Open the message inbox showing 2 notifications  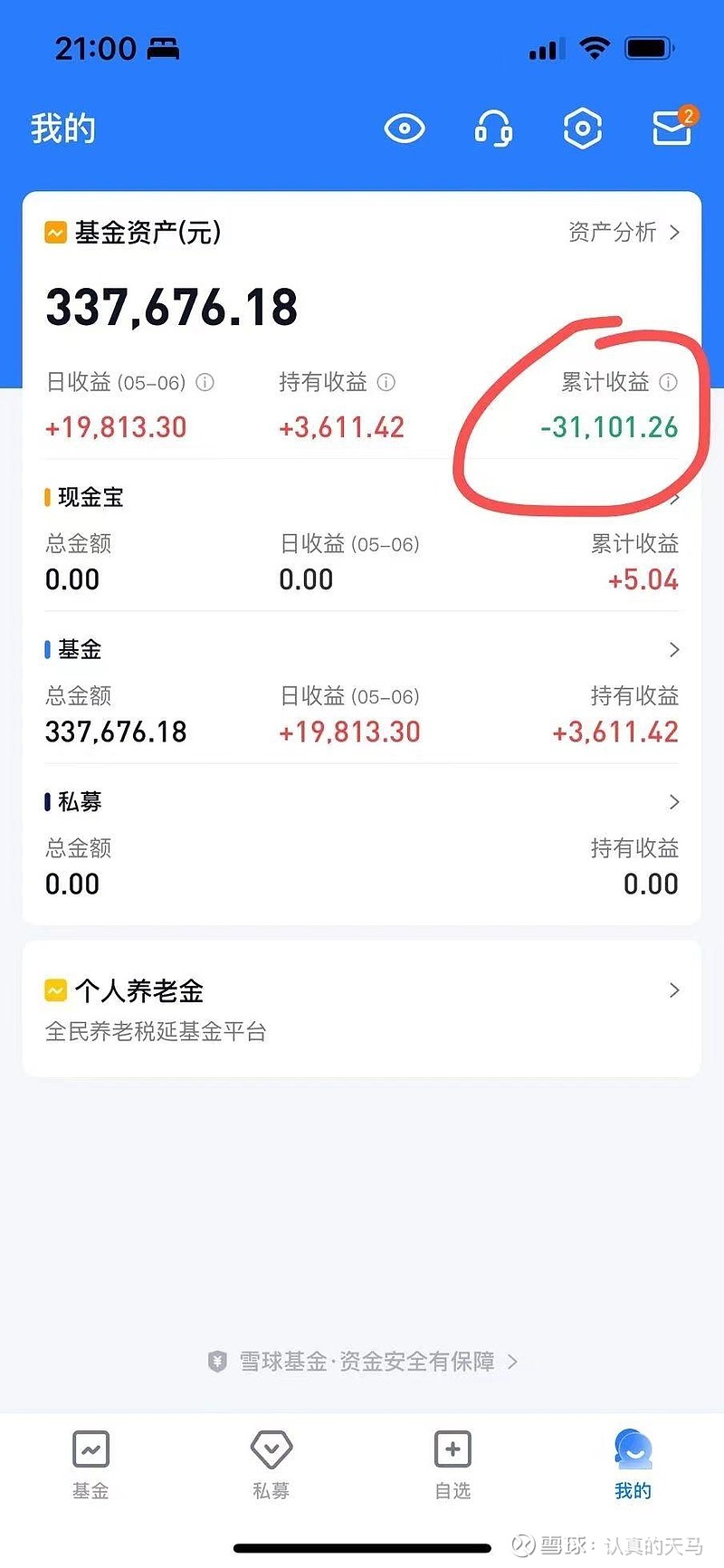coord(672,129)
